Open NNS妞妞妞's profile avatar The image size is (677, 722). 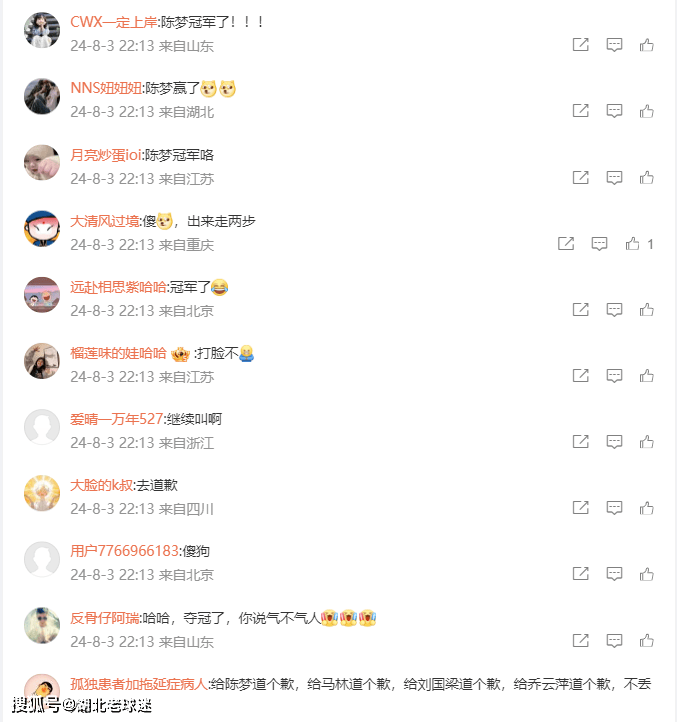click(42, 96)
